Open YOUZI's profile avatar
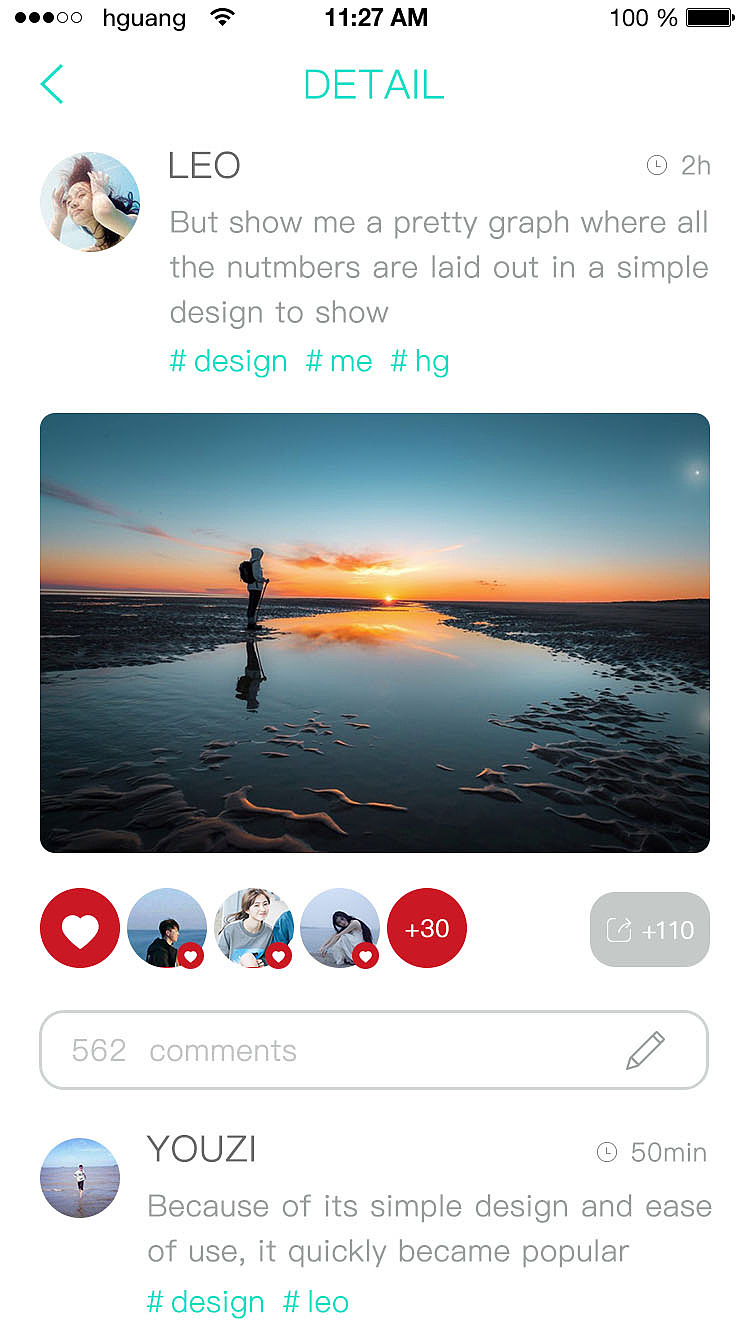750x1334 pixels. [x=80, y=1177]
